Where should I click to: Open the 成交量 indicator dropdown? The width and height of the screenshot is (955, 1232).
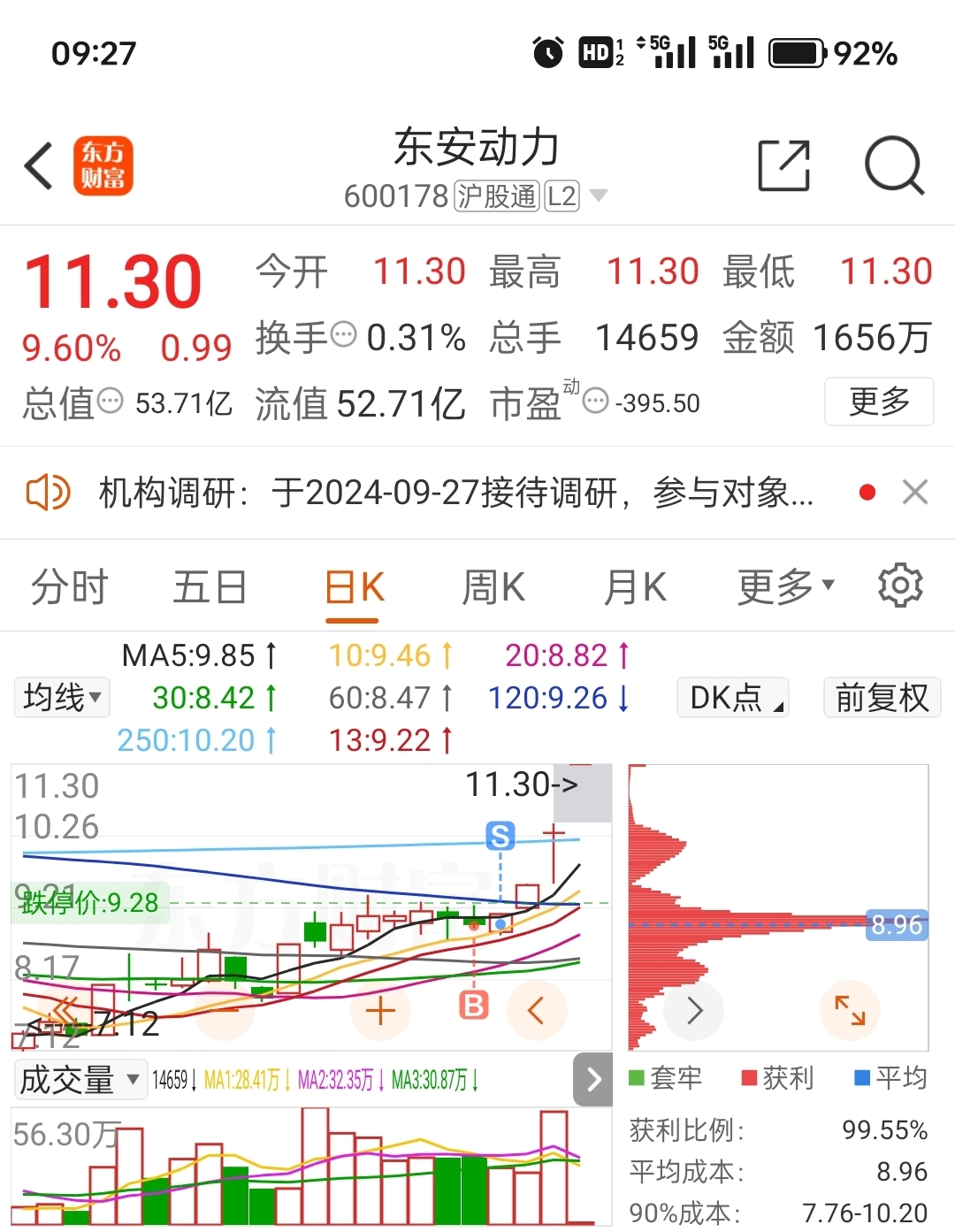click(x=80, y=1078)
